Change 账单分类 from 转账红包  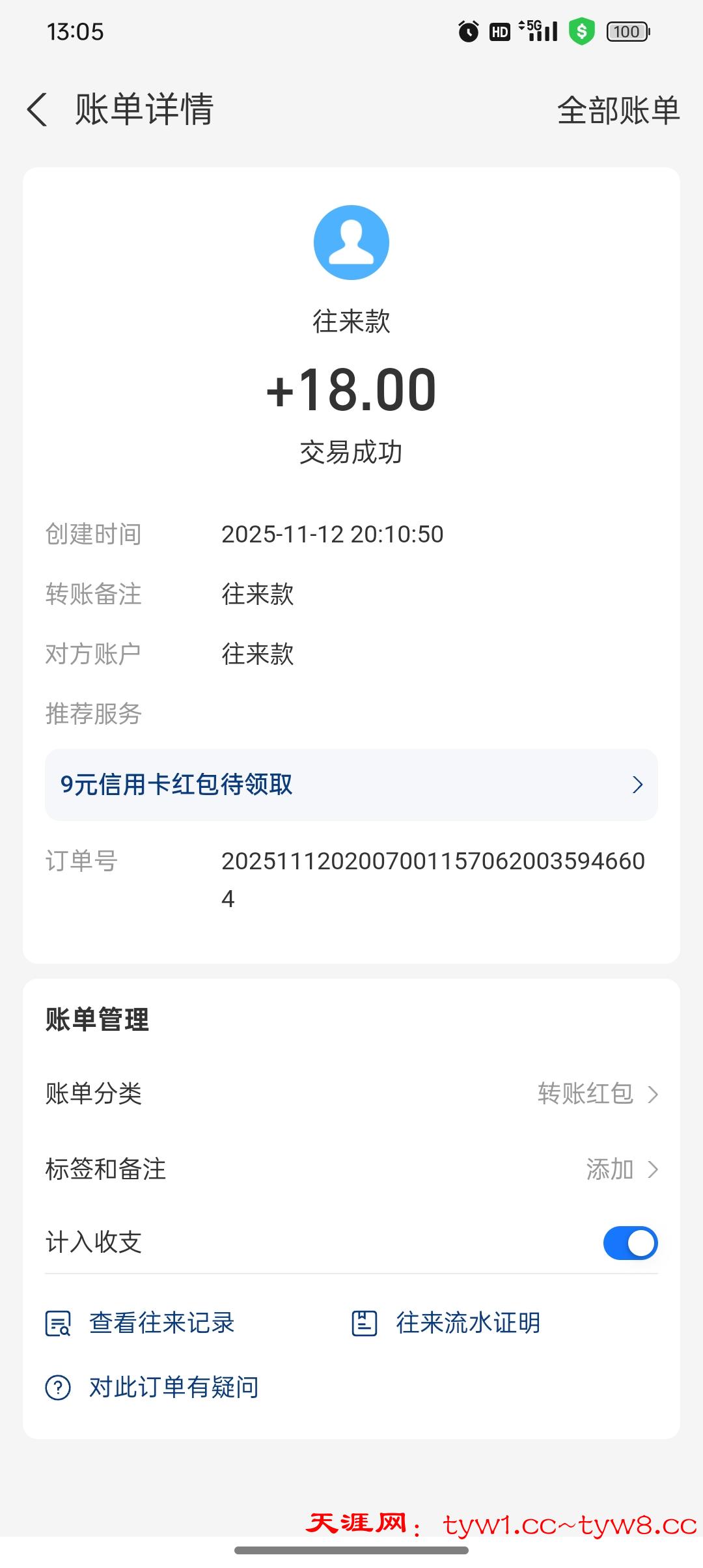(x=598, y=1094)
